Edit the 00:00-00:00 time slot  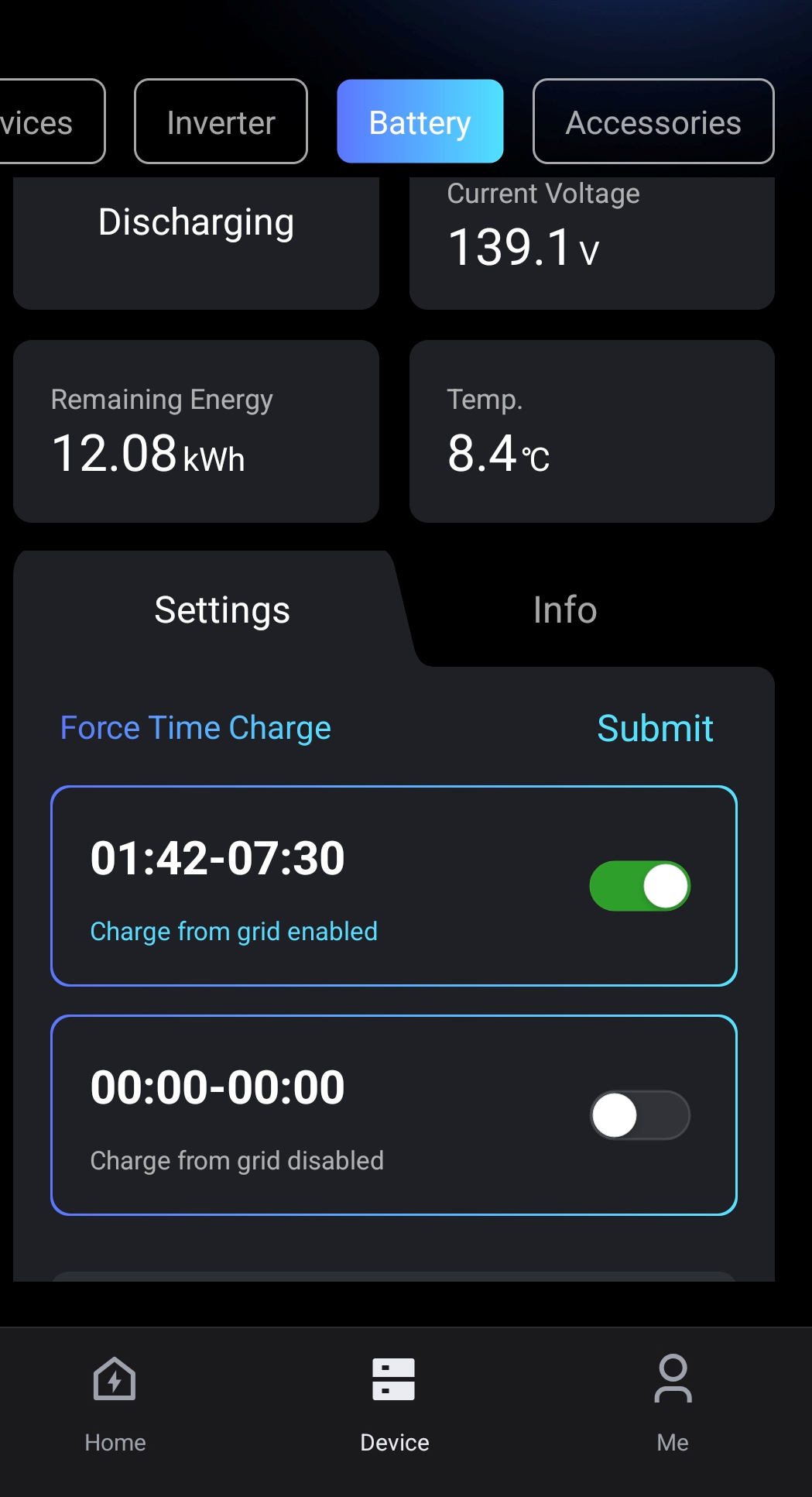[218, 1087]
